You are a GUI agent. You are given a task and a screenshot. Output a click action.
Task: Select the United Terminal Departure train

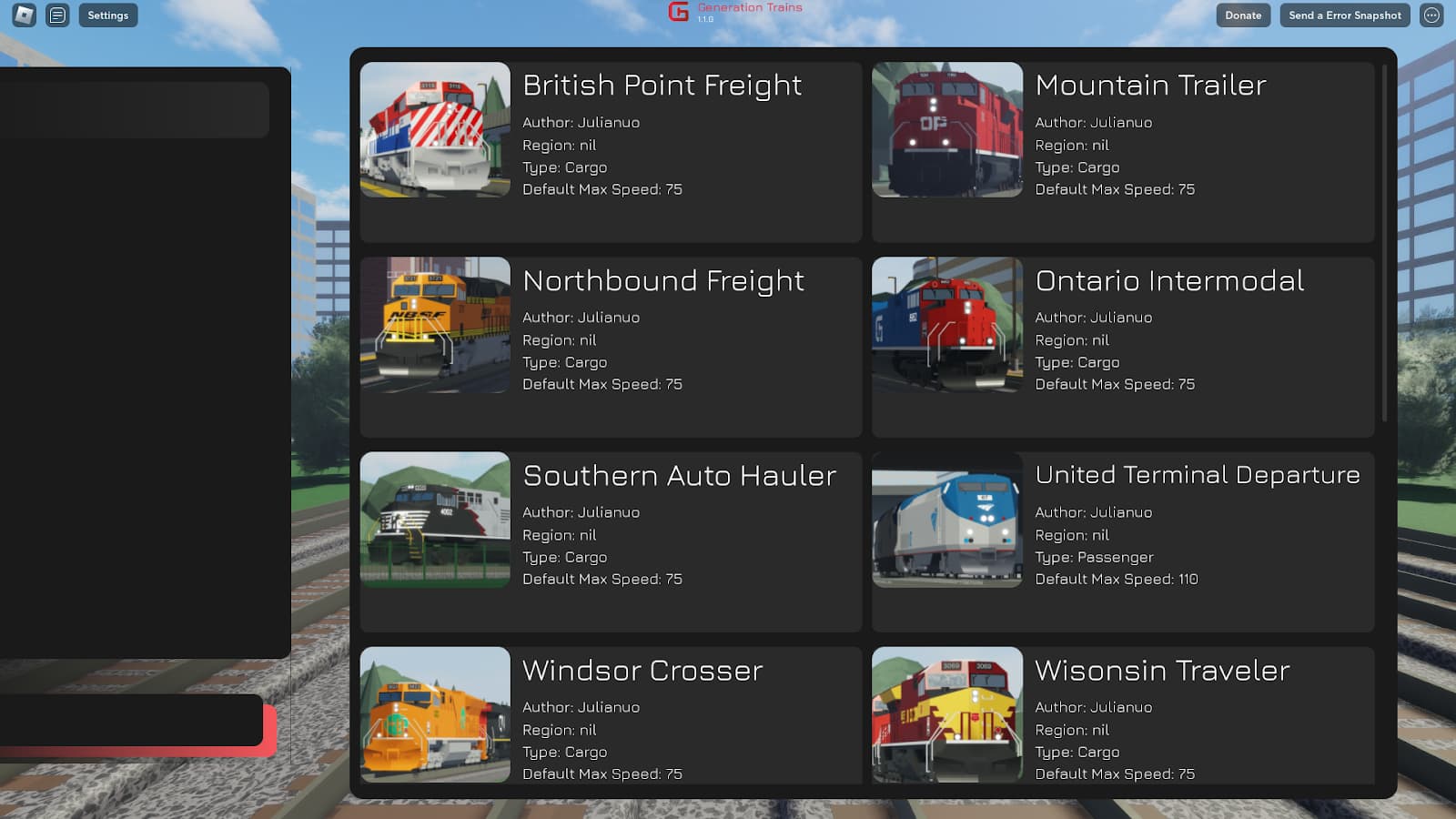1122,541
